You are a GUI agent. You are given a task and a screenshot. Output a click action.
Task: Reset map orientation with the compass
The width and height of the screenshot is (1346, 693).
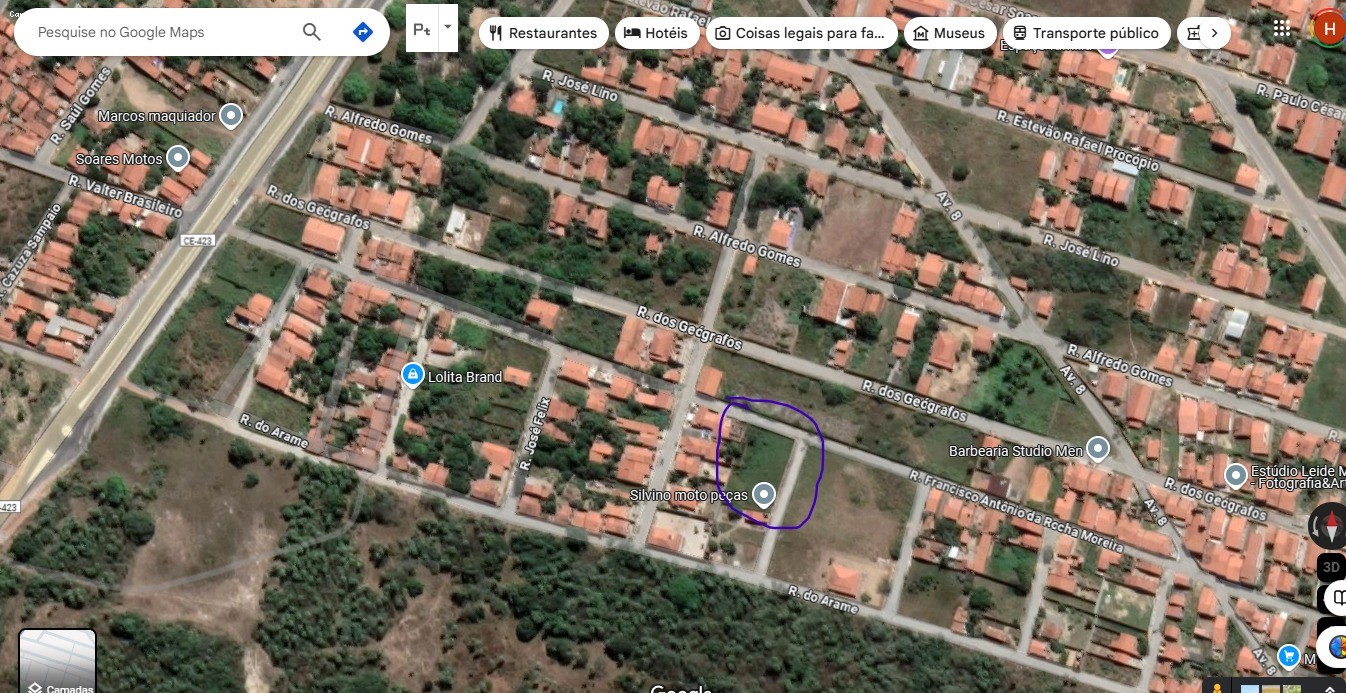pos(1331,524)
